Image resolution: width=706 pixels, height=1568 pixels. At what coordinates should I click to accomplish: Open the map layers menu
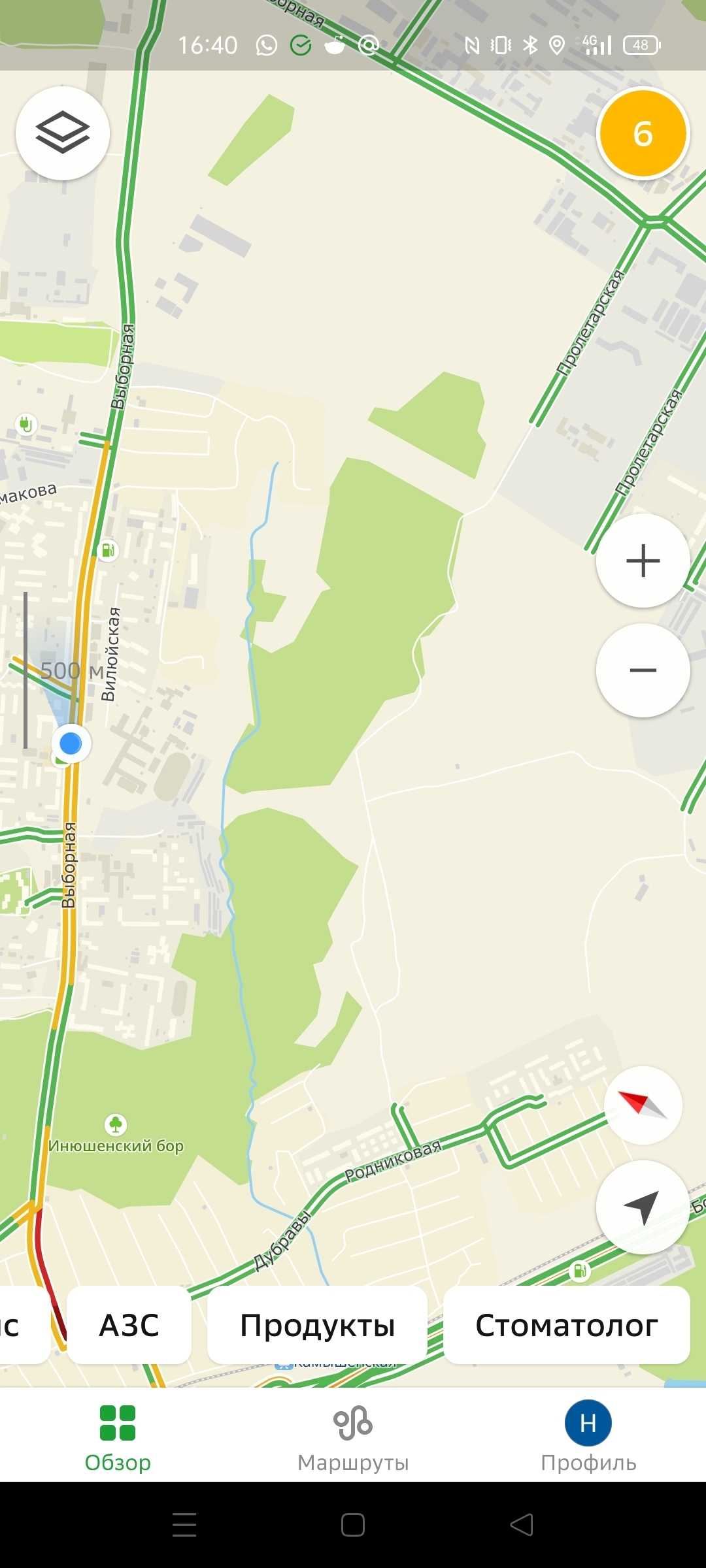coord(63,133)
